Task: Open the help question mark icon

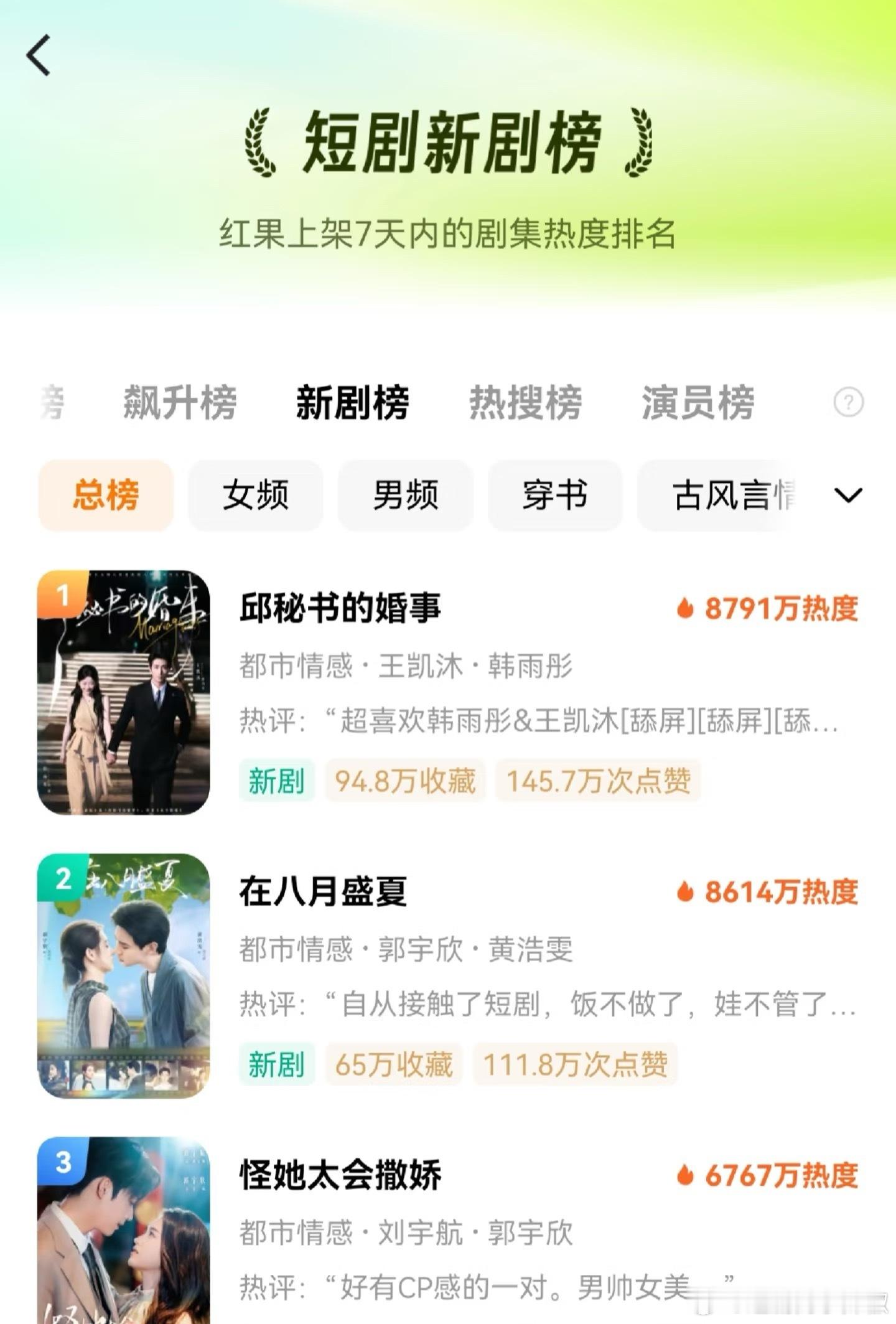Action: (848, 402)
